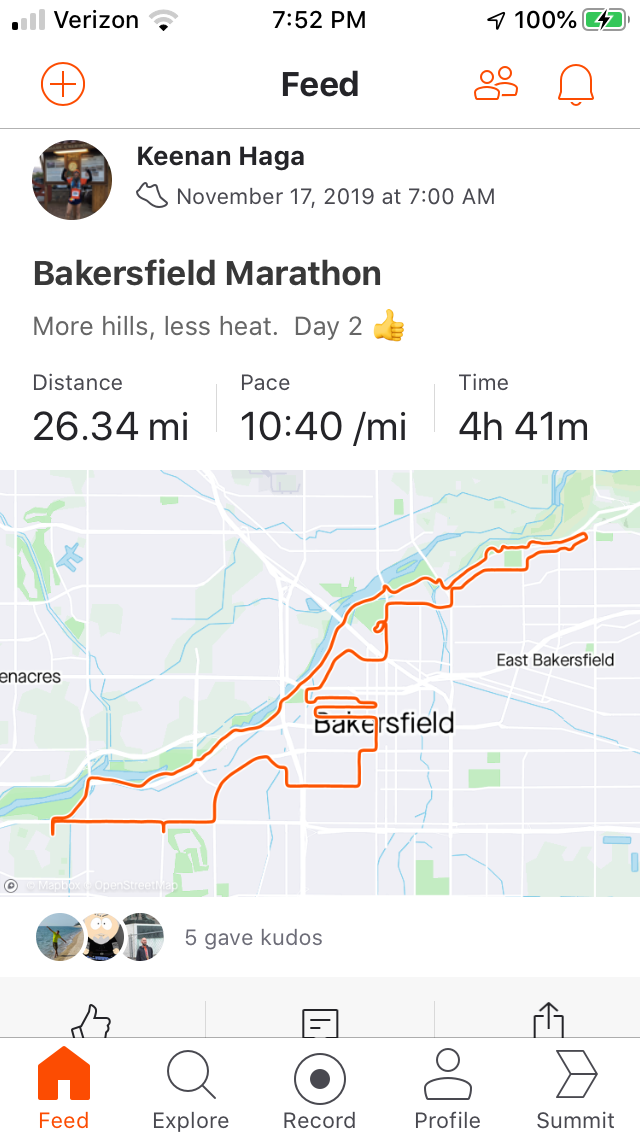The image size is (640, 1136).
Task: Open the Bakersfield Marathon activity
Action: click(207, 274)
